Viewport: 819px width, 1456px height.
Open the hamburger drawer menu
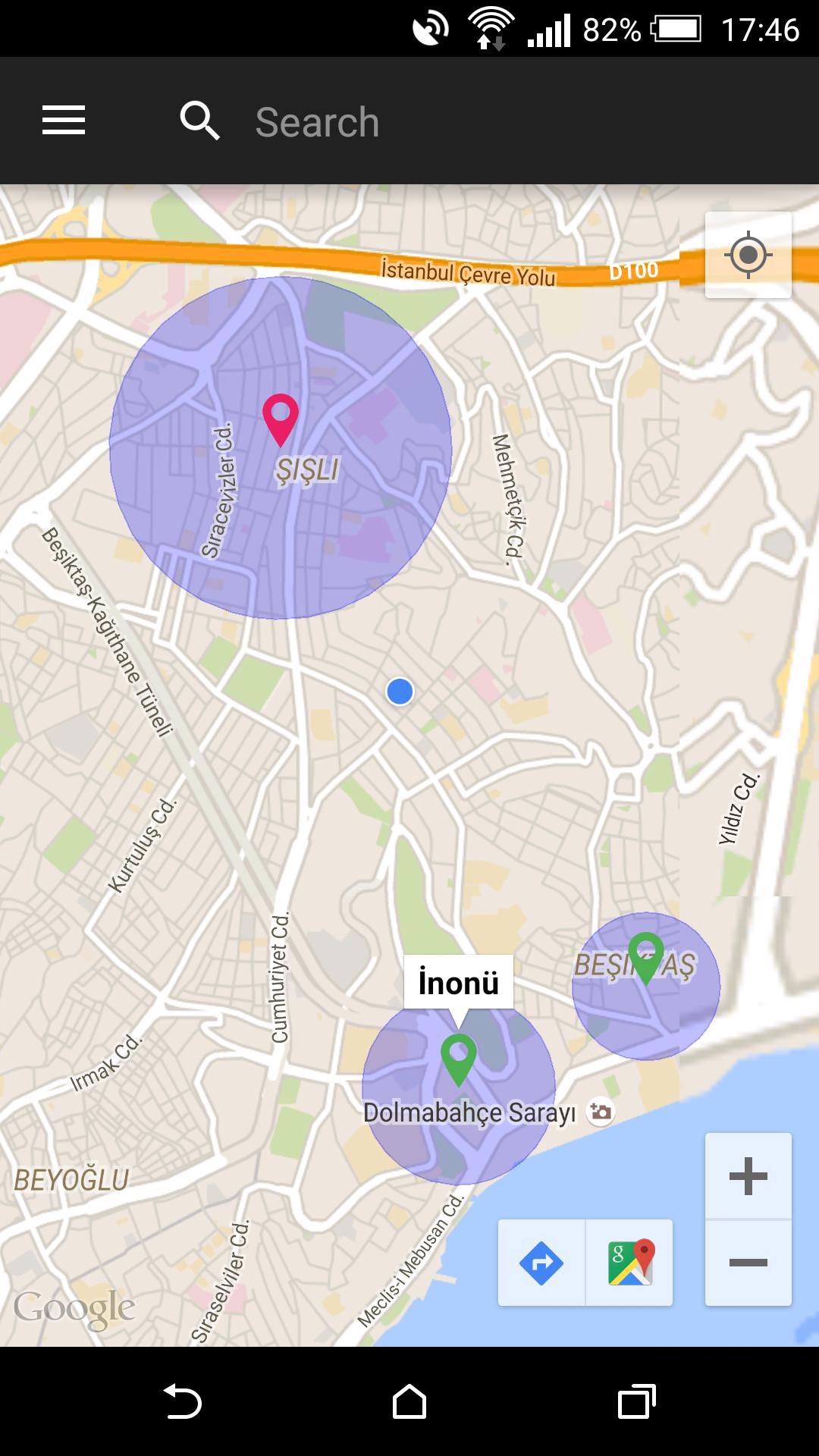(64, 121)
